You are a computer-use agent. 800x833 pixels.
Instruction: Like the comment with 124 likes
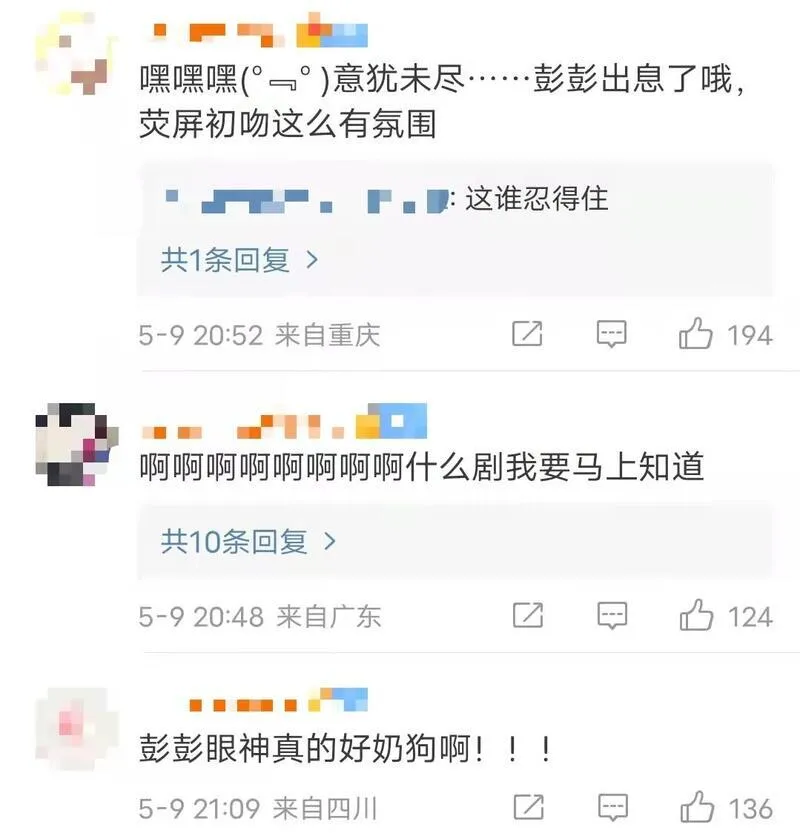[696, 615]
